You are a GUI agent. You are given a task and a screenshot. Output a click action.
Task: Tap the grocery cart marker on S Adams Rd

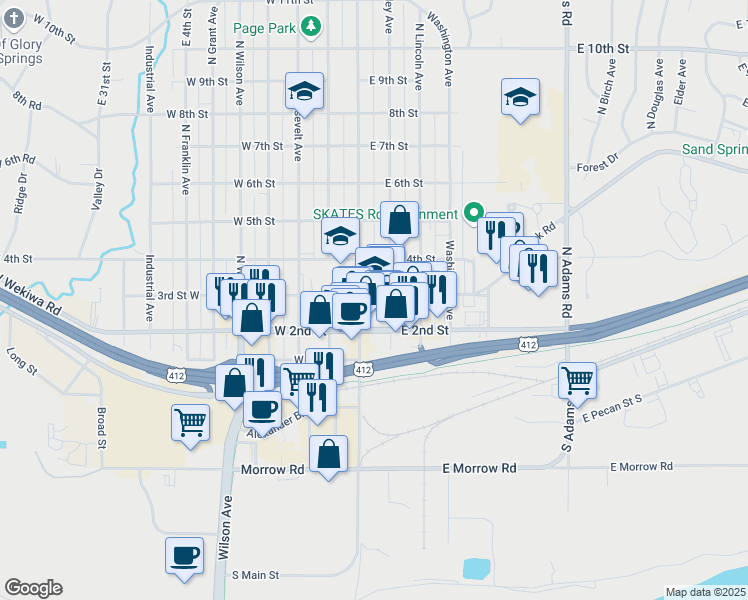(577, 381)
